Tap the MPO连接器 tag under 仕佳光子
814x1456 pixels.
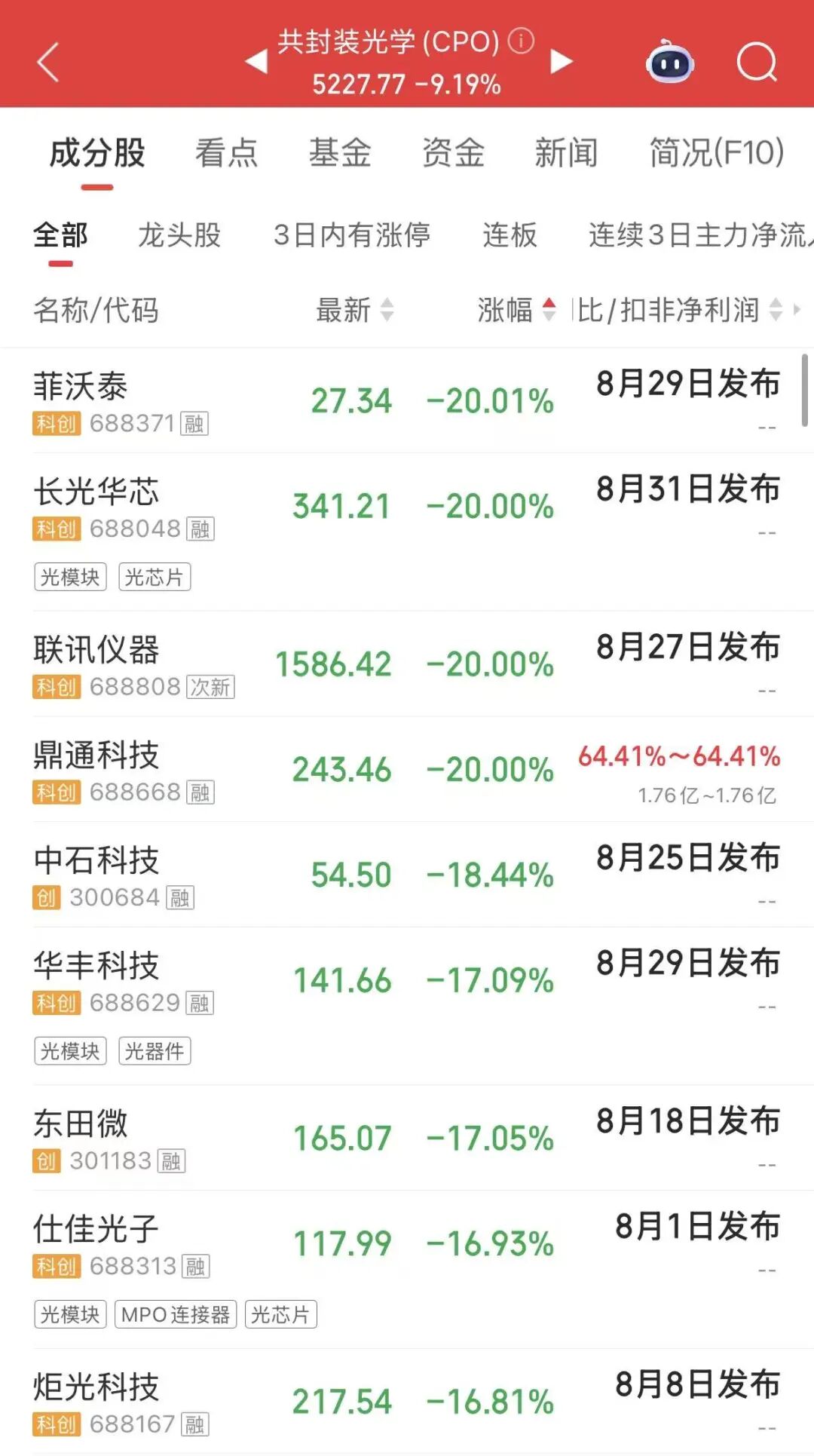tap(176, 1314)
